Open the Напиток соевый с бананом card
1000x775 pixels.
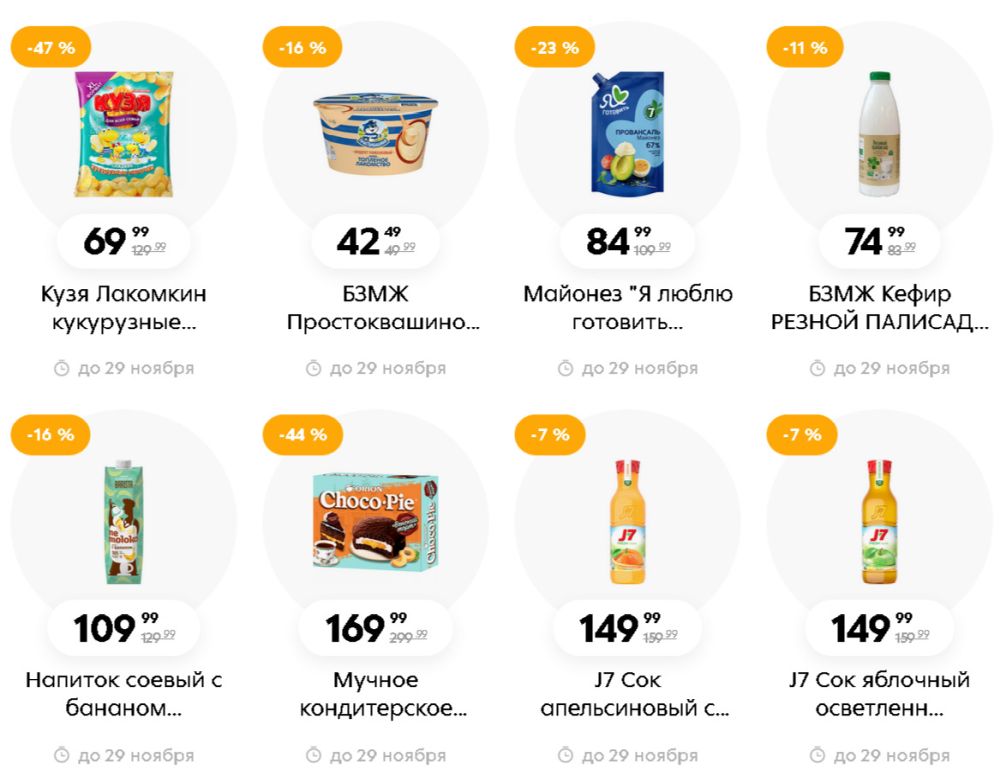(124, 521)
